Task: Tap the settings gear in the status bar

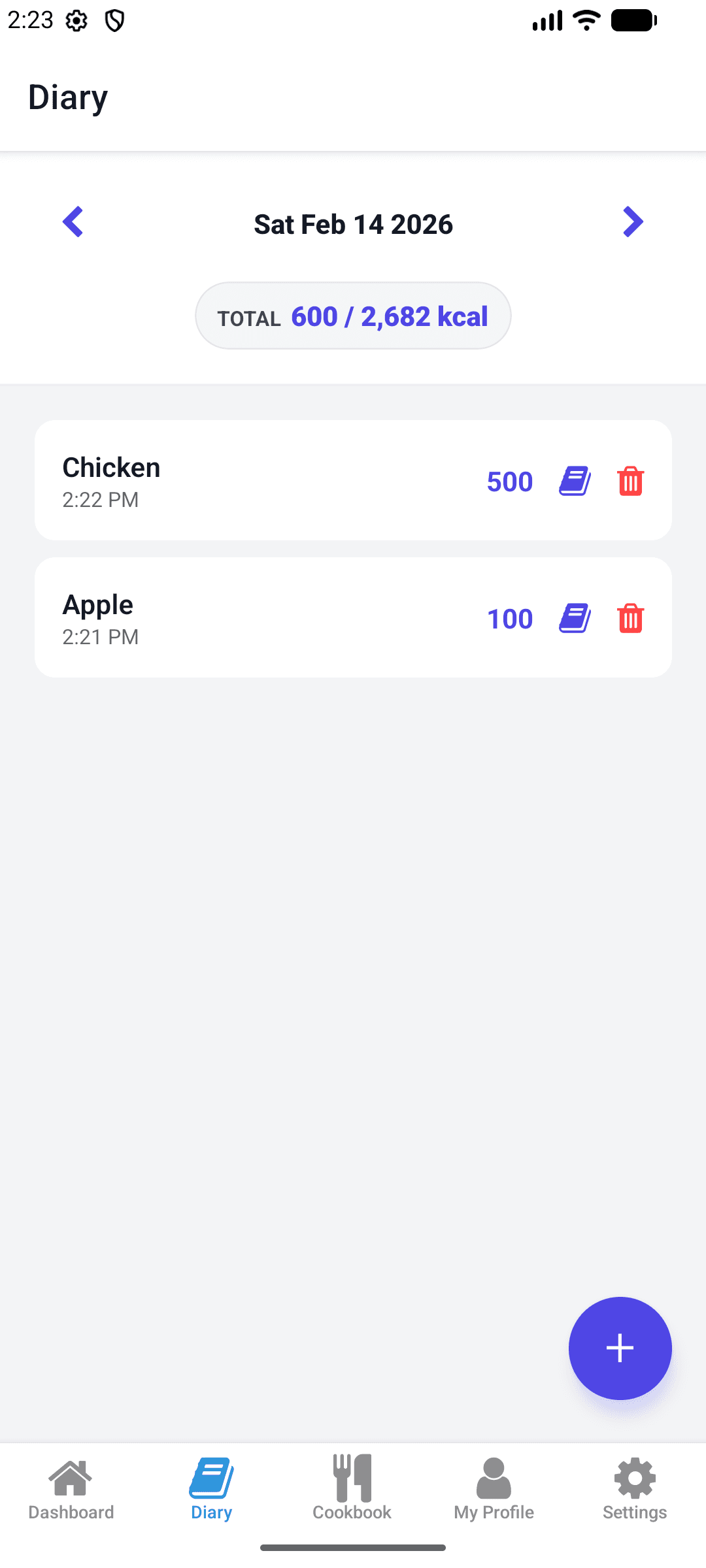Action: click(76, 20)
